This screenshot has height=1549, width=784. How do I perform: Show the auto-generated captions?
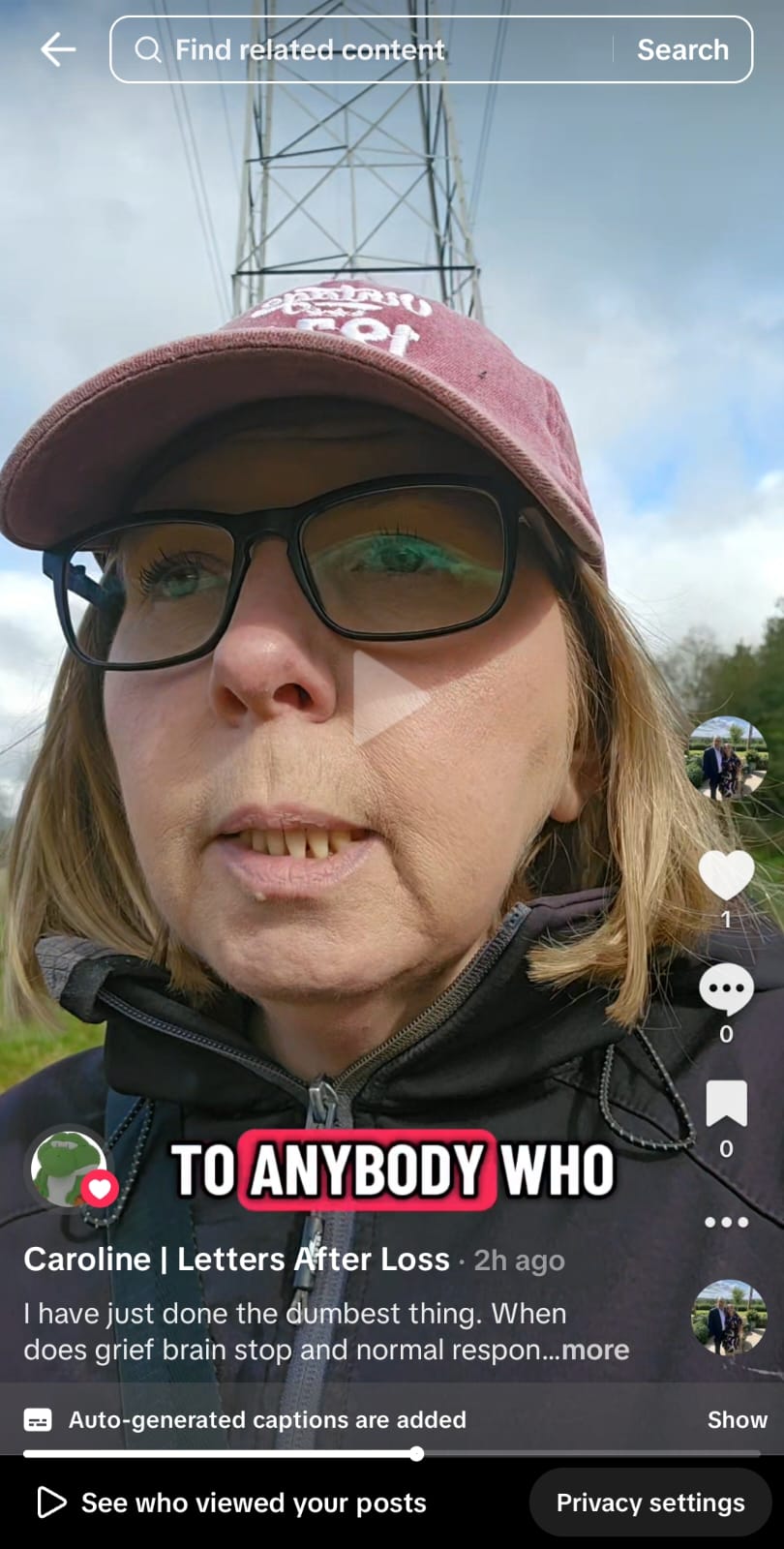[737, 1419]
